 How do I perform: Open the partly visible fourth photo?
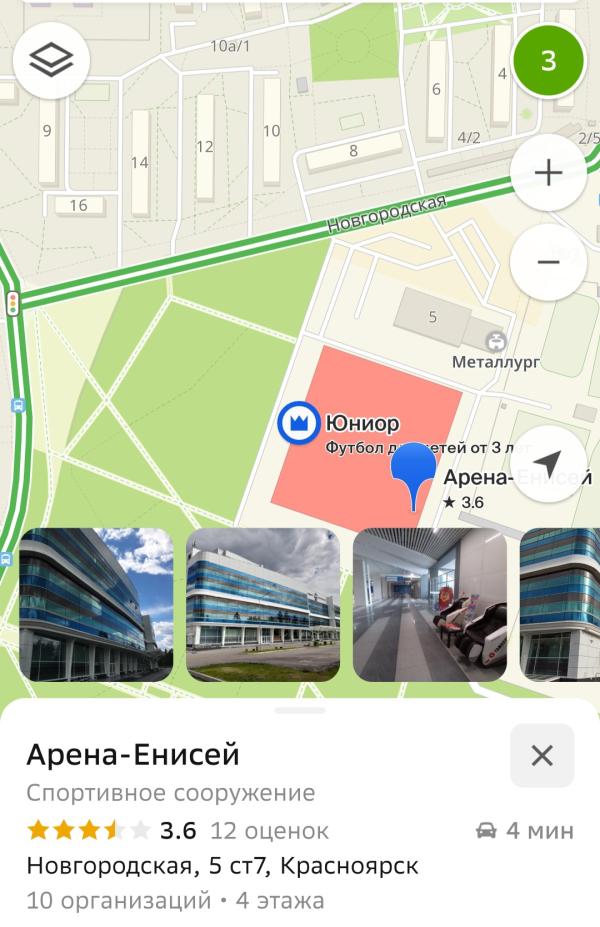[560, 604]
